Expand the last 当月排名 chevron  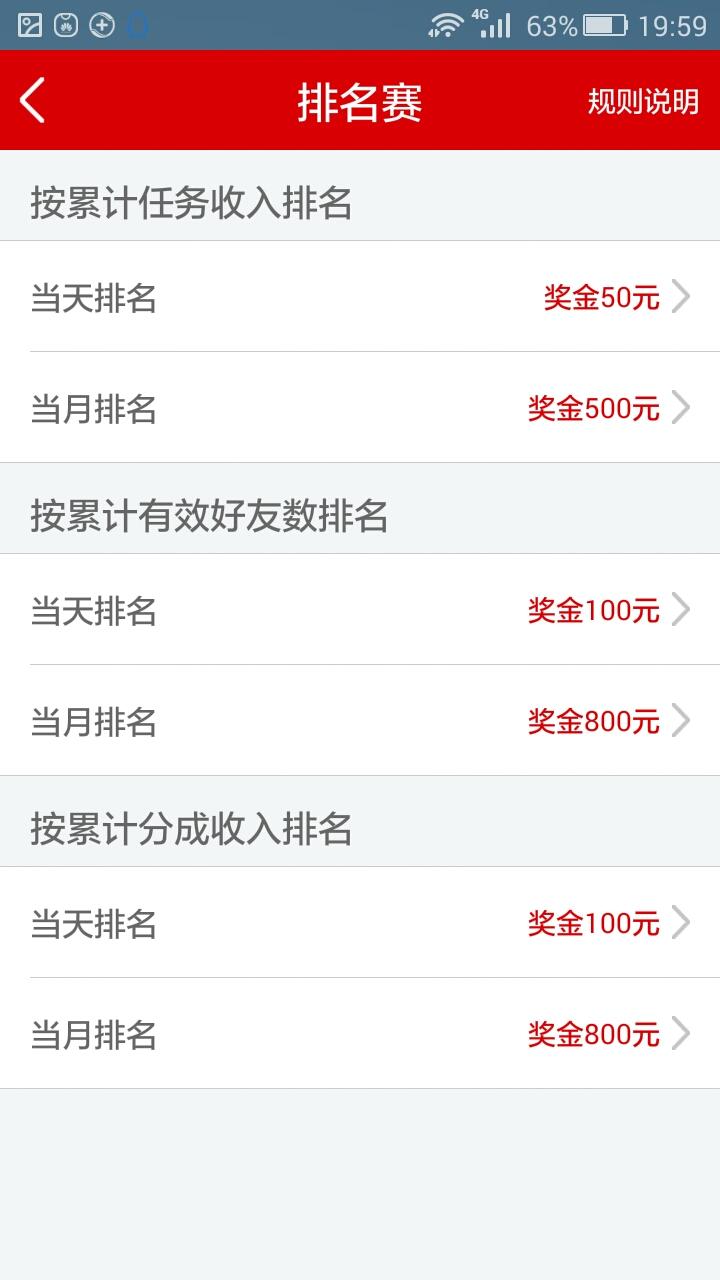684,1034
